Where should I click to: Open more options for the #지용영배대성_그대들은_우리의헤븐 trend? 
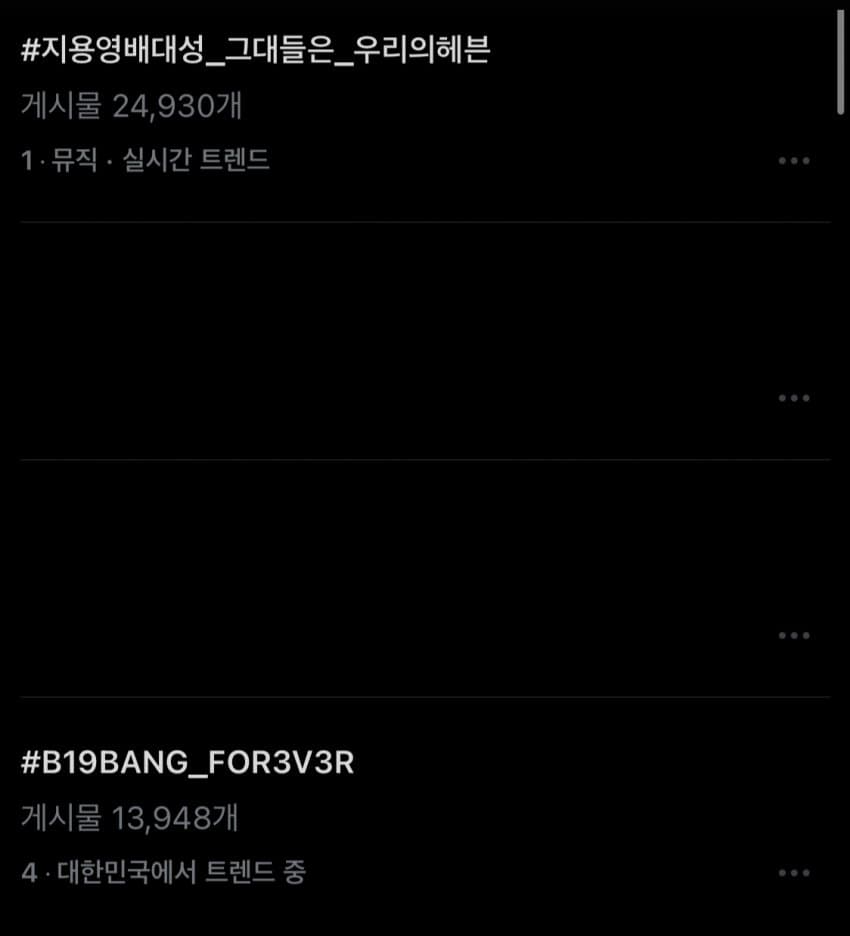pos(793,161)
